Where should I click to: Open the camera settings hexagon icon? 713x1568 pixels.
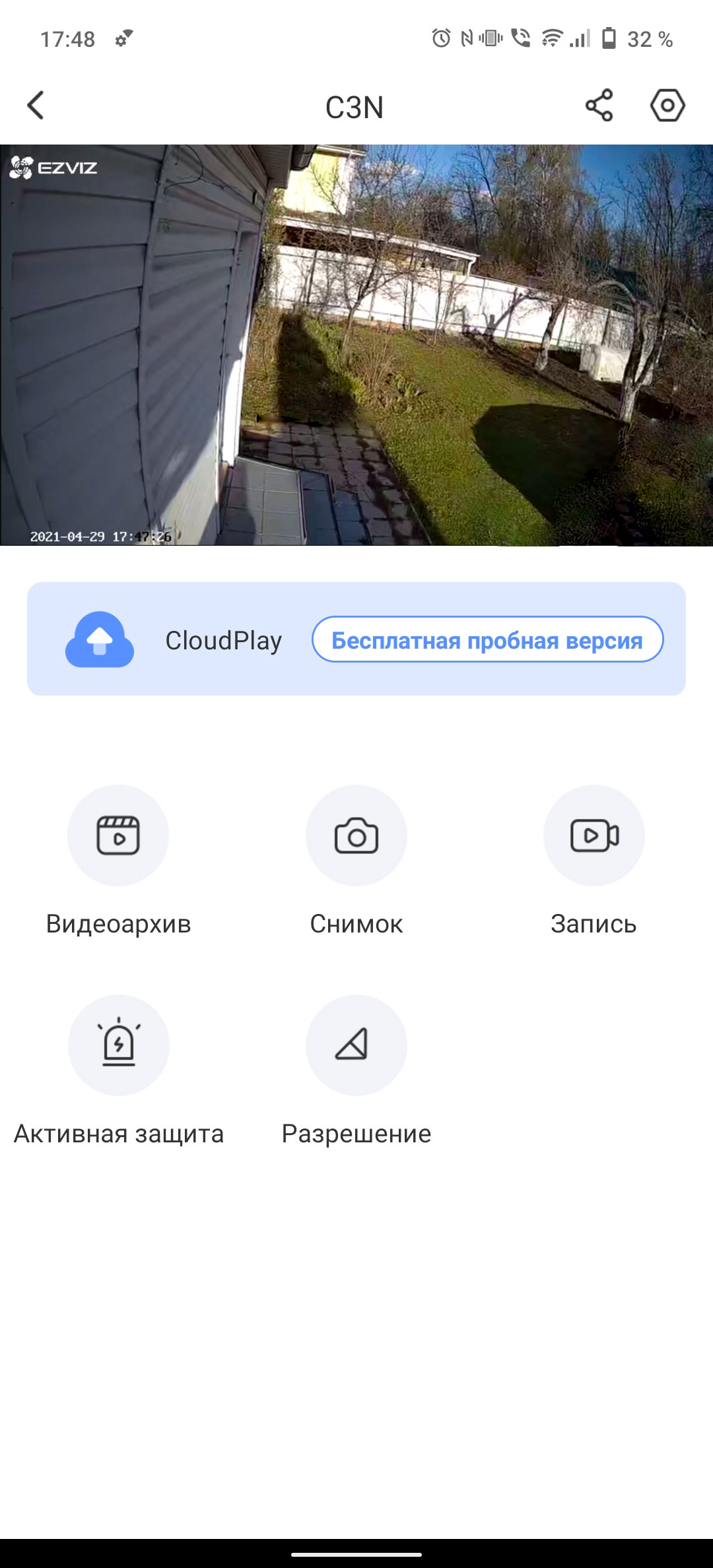click(667, 106)
